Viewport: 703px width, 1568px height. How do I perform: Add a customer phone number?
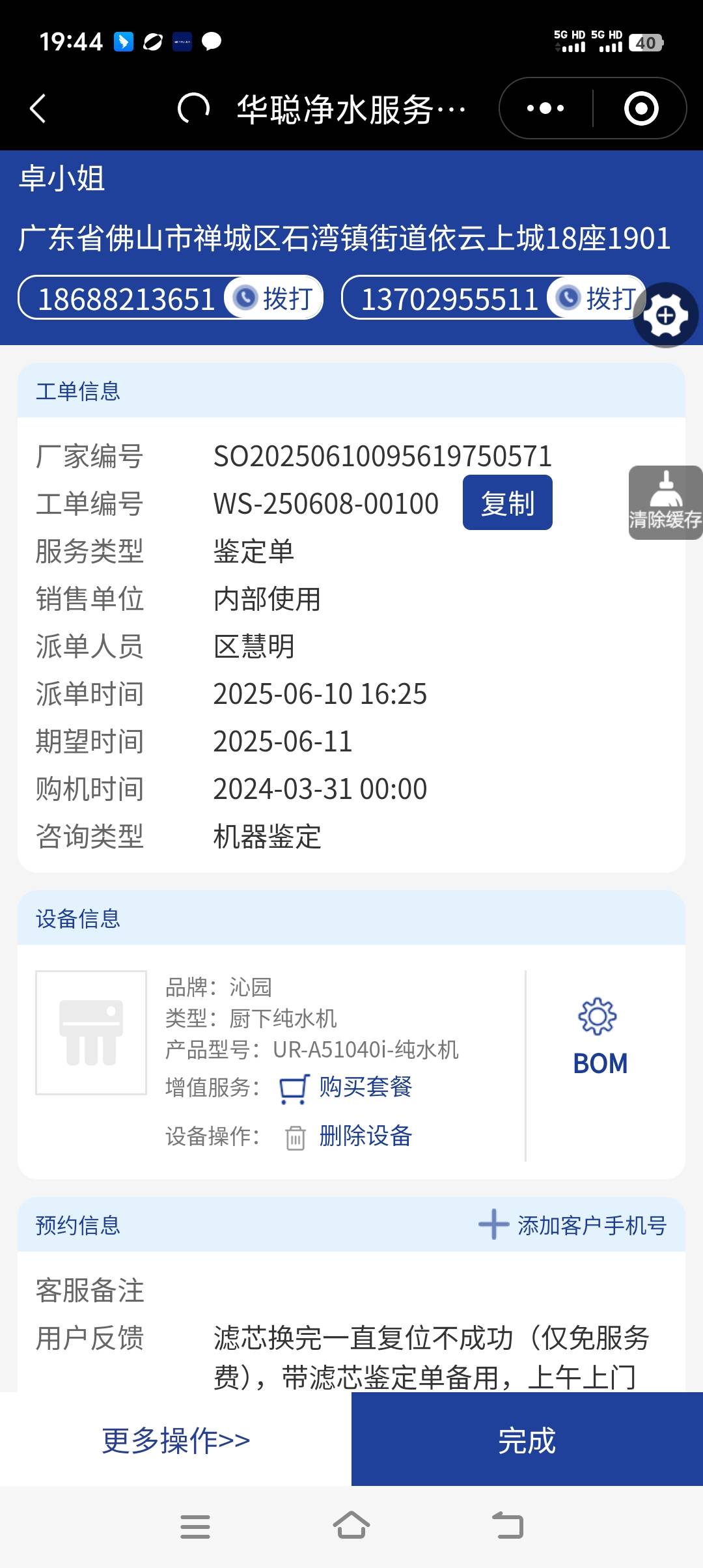click(573, 1225)
